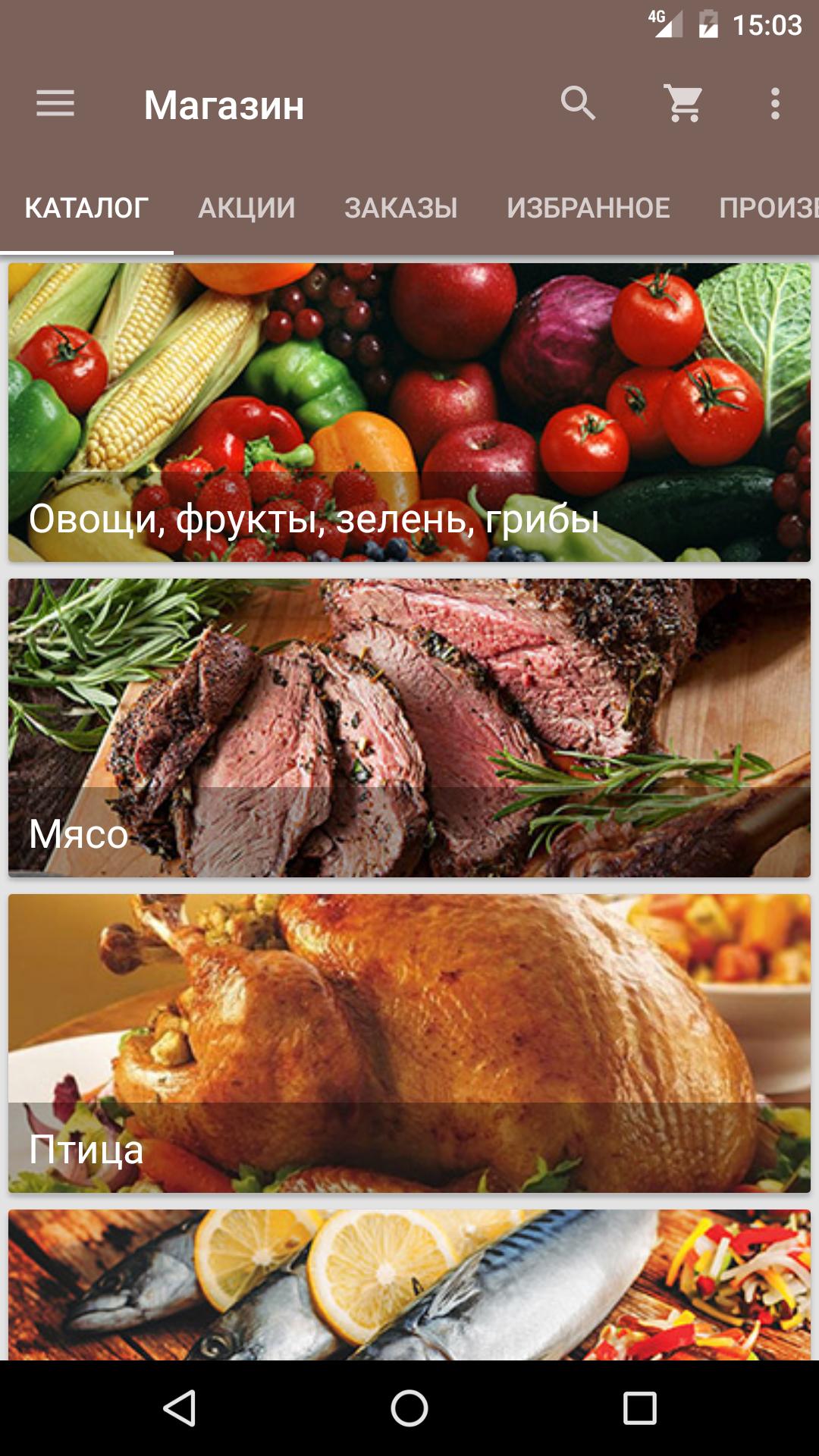The height and width of the screenshot is (1456, 819).
Task: Open the fish category card
Action: point(409,1285)
